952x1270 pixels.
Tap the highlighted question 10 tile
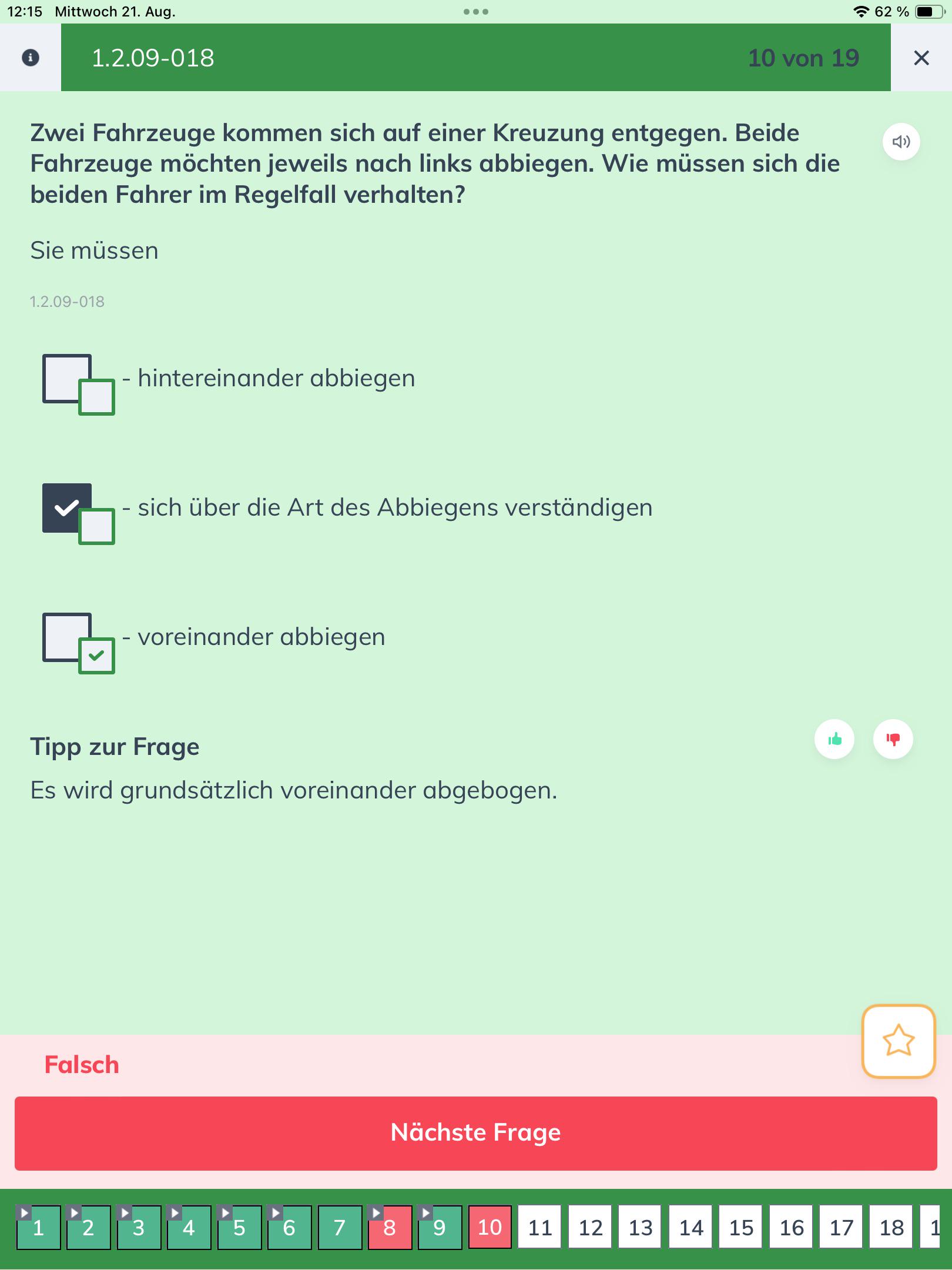point(491,1227)
